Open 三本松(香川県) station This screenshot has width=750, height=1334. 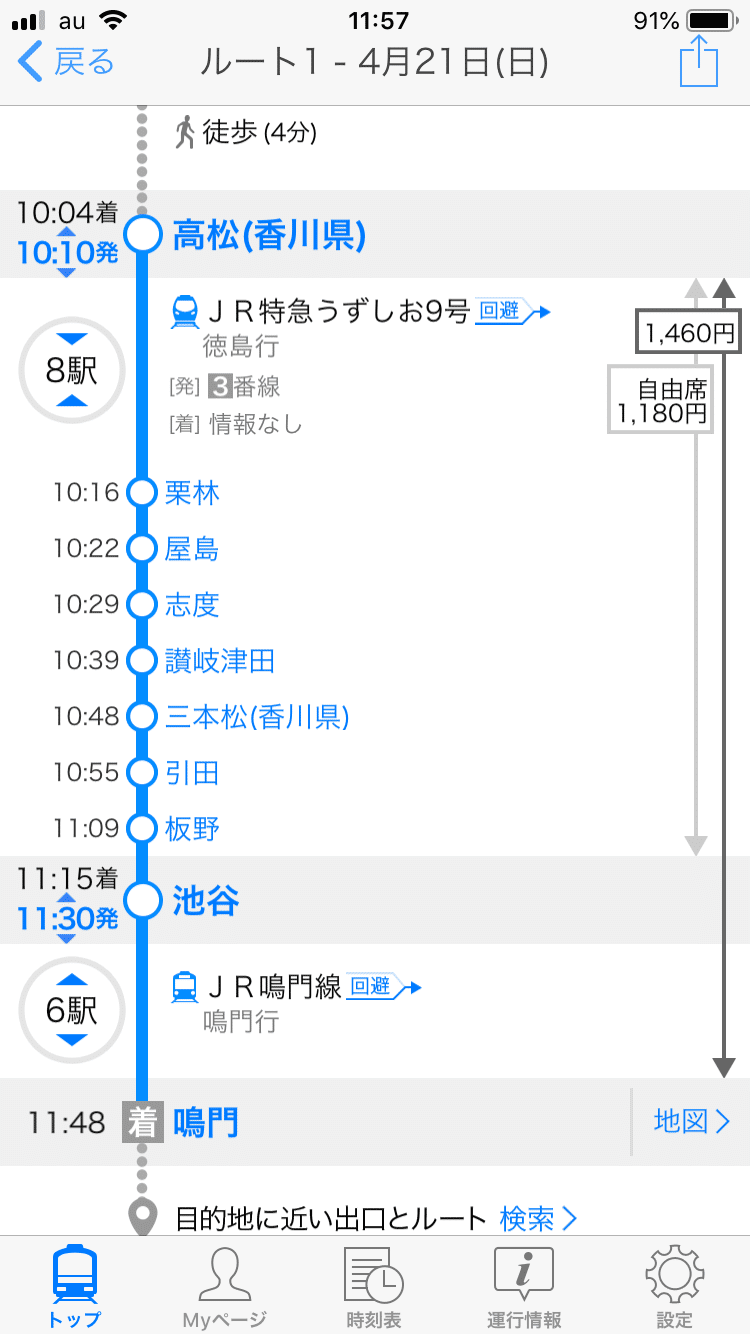tap(257, 717)
